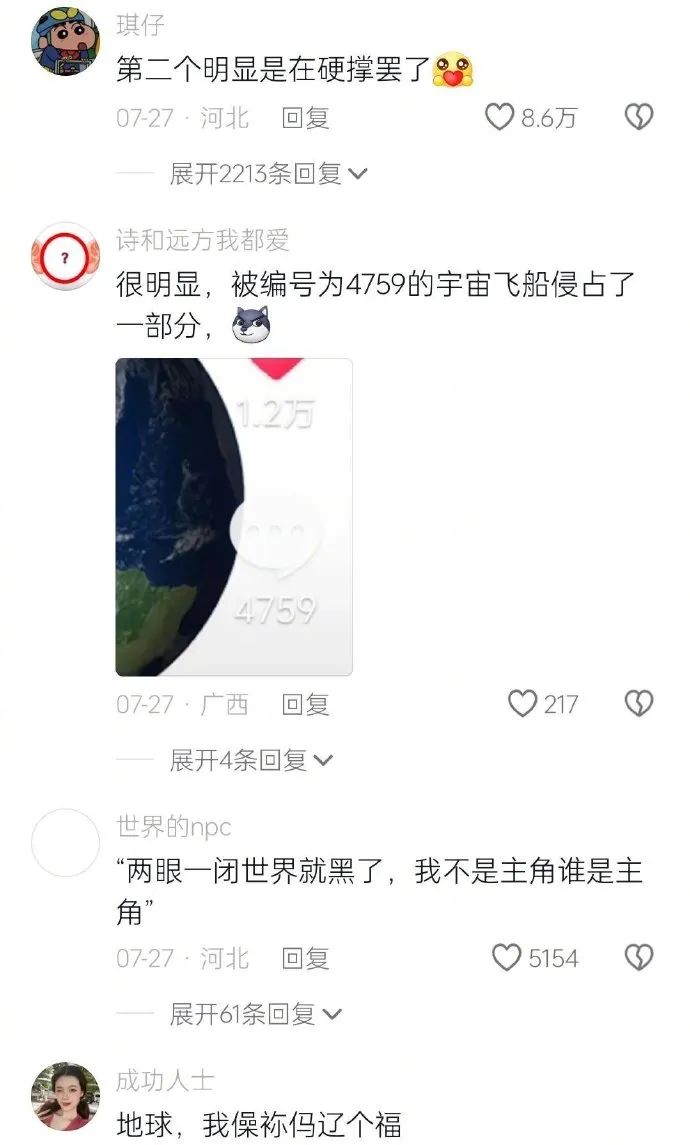
Task: Open 琪仔's profile avatar
Action: [65, 41]
